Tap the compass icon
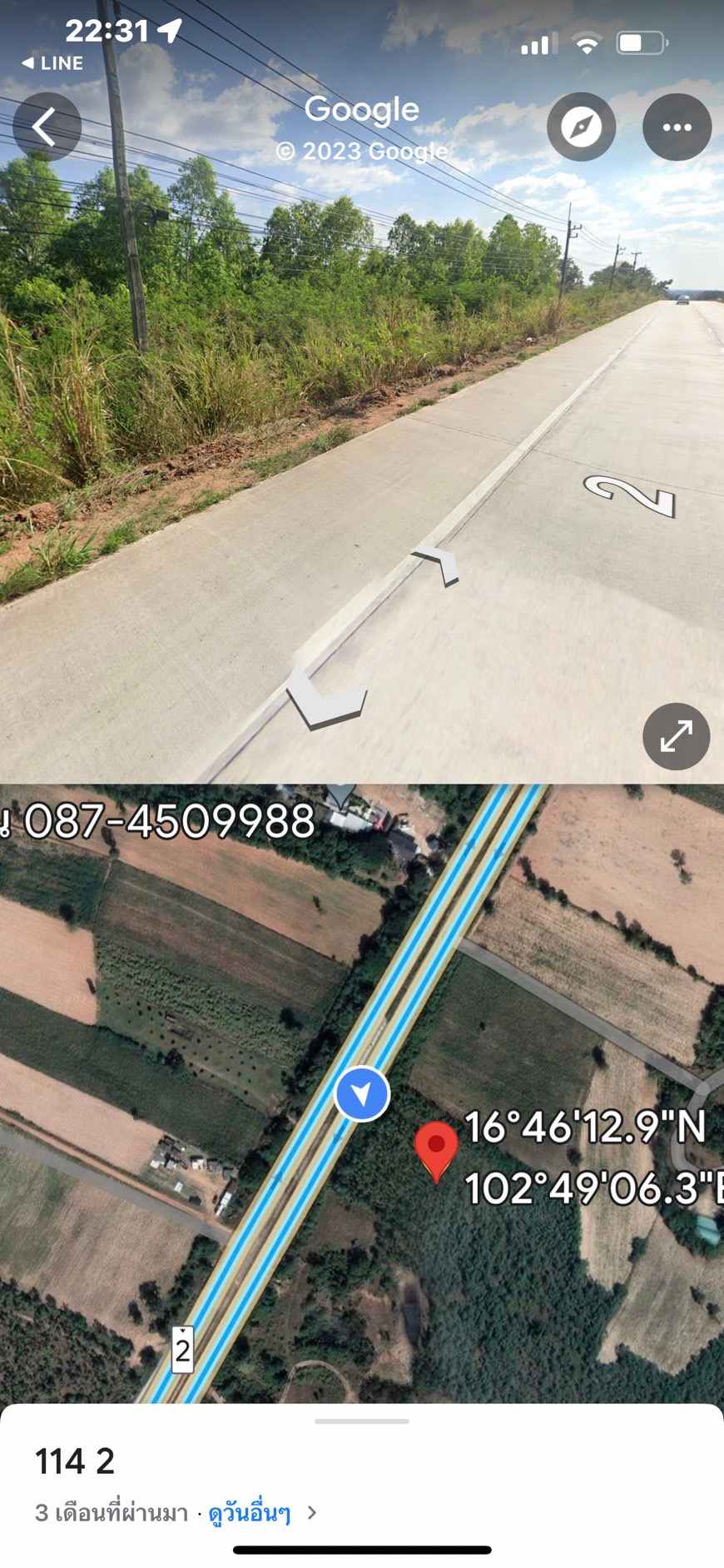 click(581, 127)
